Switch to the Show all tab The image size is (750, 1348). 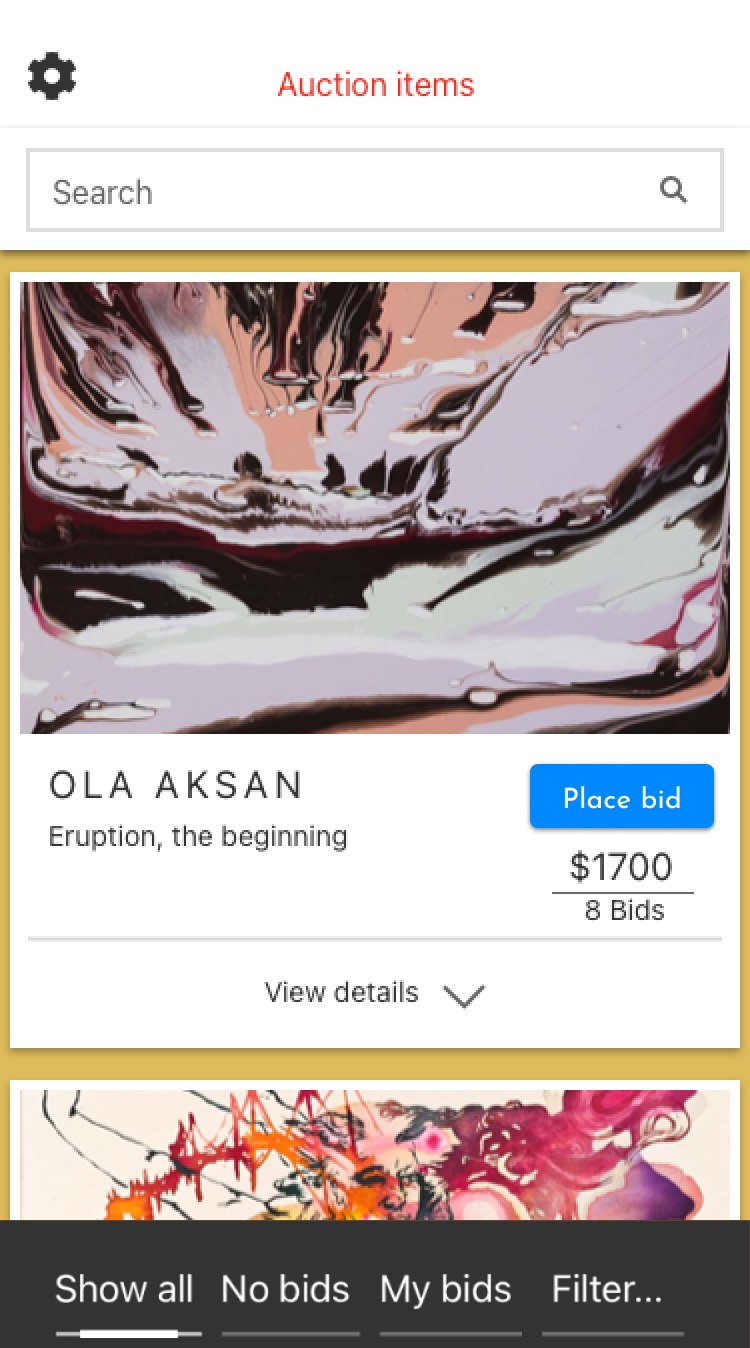pyautogui.click(x=124, y=1289)
